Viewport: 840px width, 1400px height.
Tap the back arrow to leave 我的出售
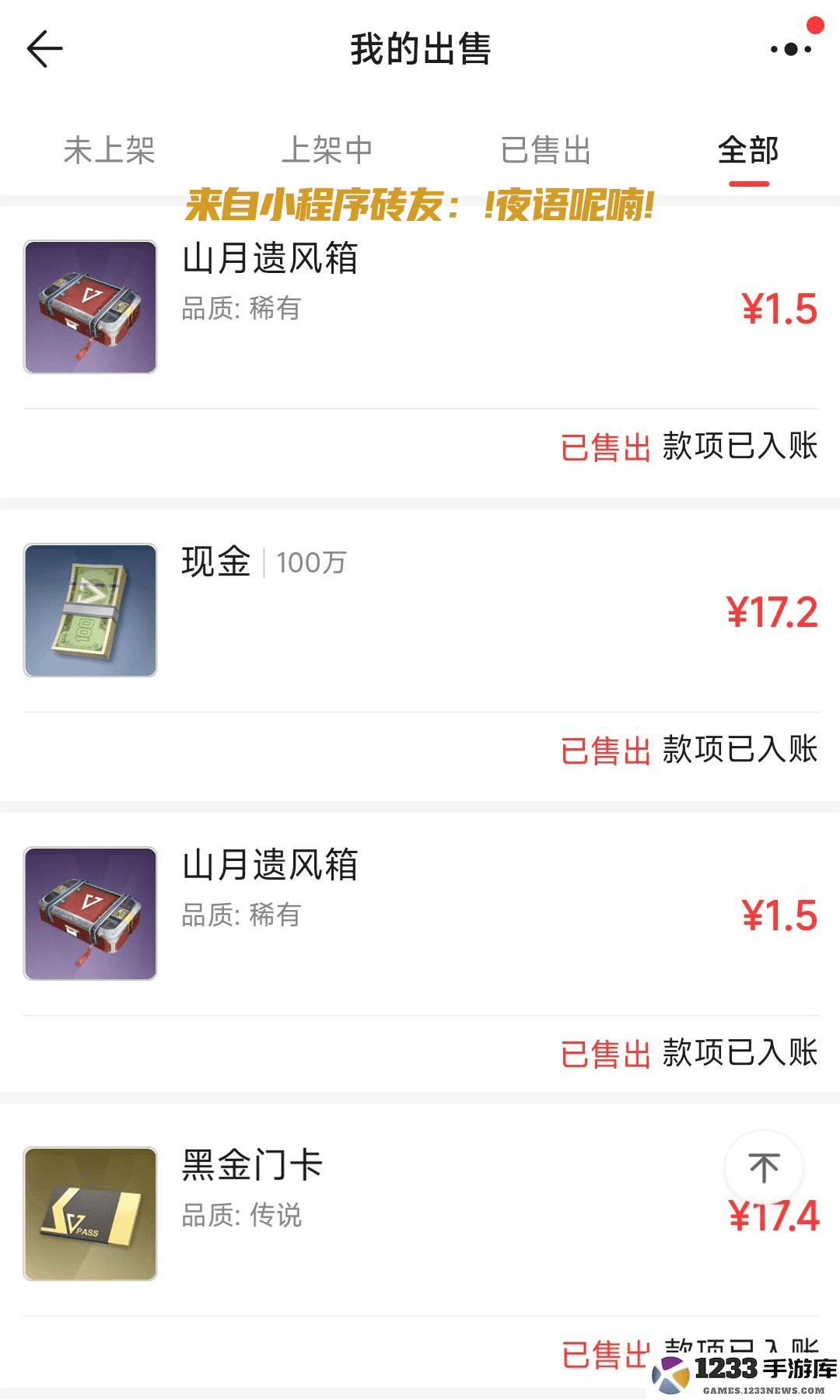pos(44,48)
